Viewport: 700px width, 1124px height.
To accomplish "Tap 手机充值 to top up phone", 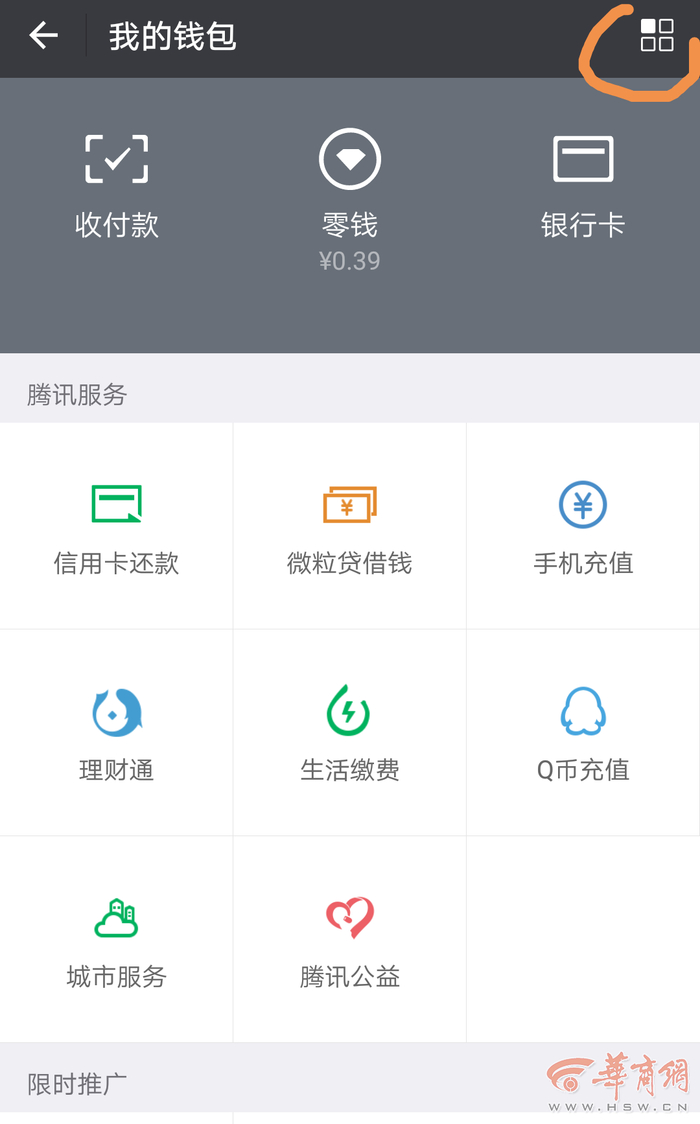I will click(583, 527).
